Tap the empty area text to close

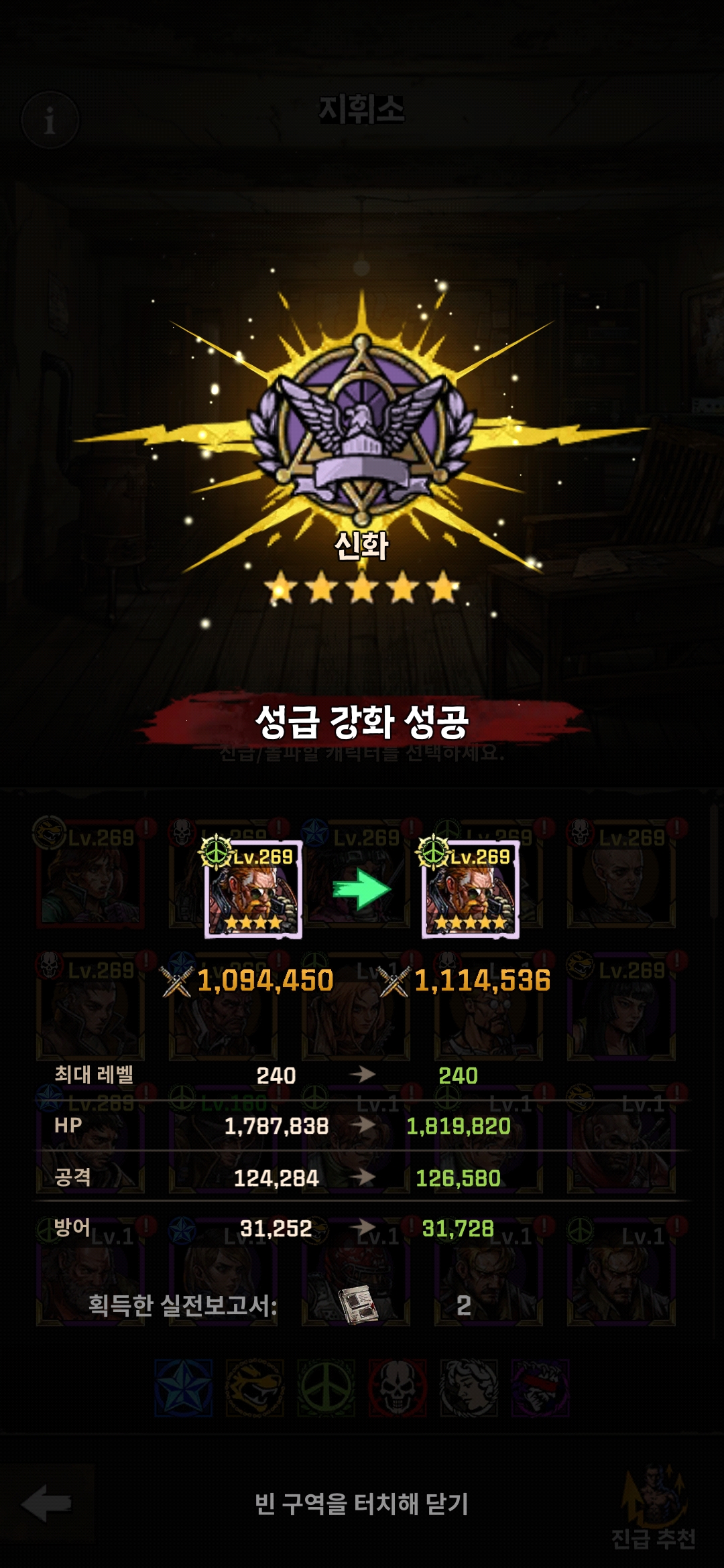361,1504
